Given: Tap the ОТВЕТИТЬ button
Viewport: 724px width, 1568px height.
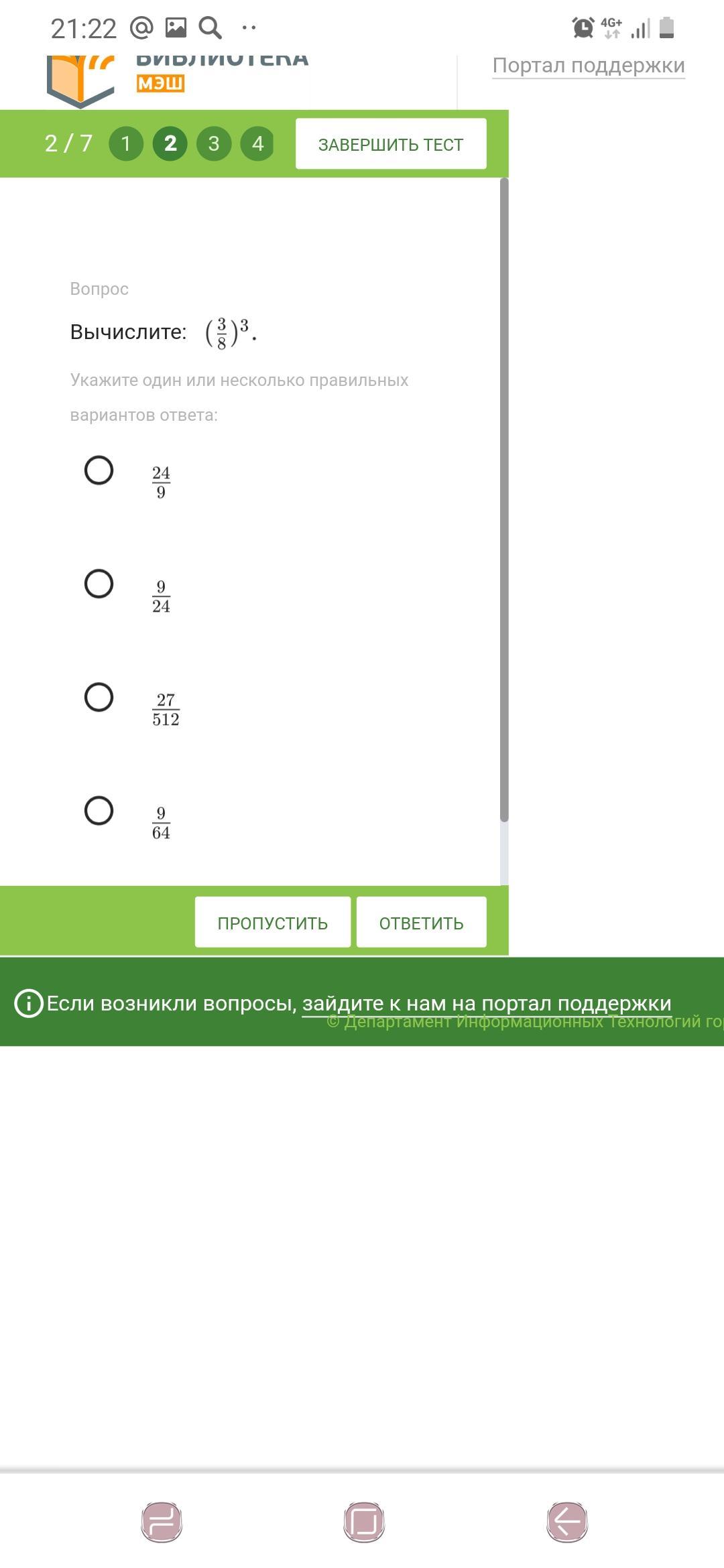Looking at the screenshot, I should click(421, 923).
